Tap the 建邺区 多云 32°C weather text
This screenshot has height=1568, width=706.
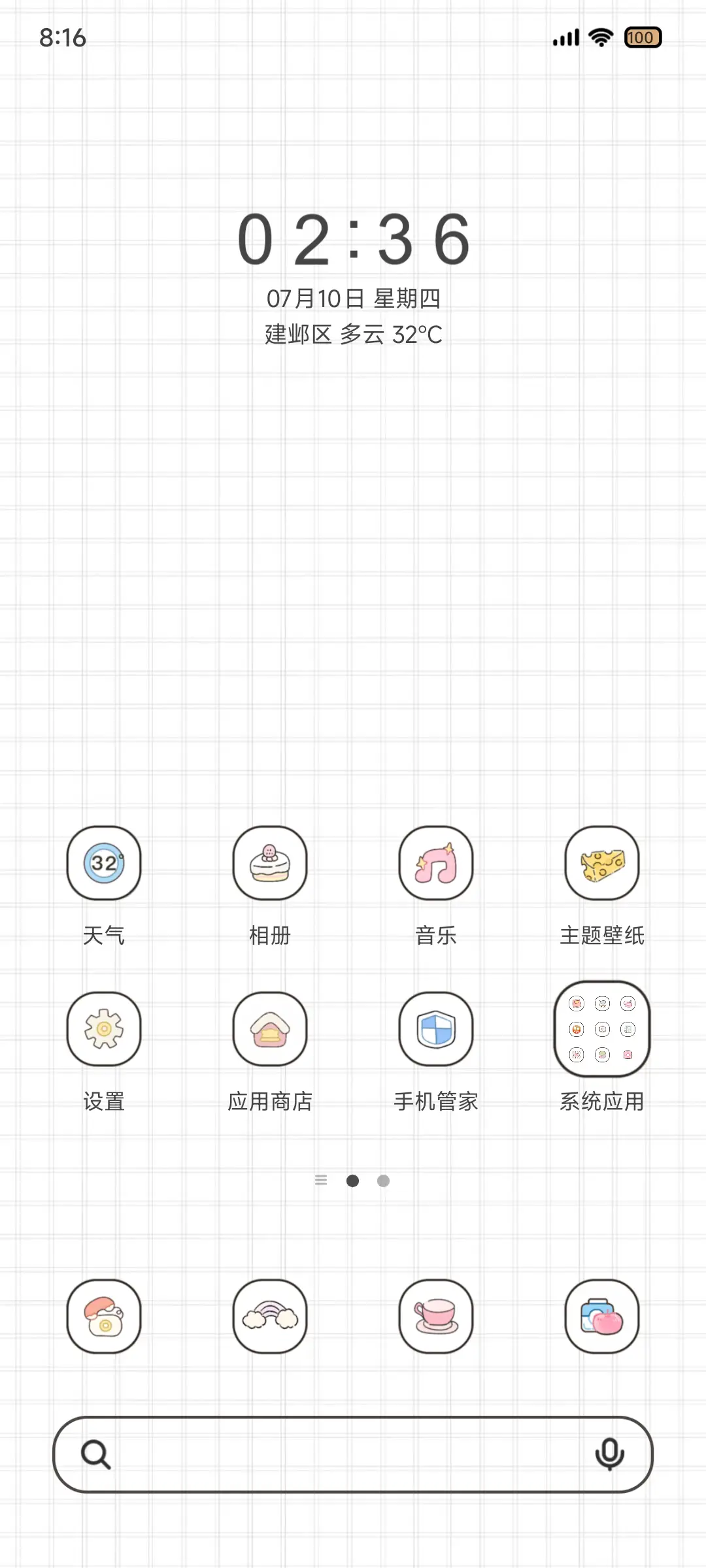[x=353, y=335]
